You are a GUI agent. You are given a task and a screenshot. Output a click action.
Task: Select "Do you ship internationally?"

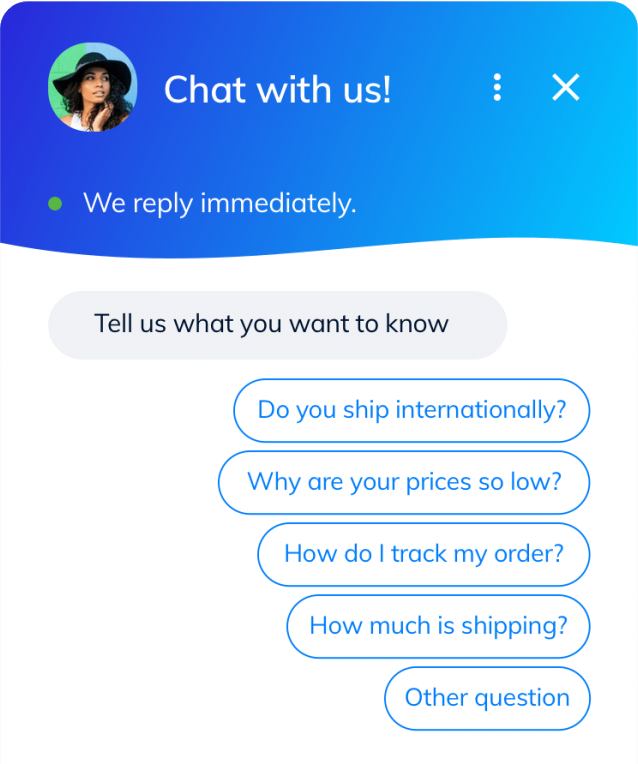[411, 410]
